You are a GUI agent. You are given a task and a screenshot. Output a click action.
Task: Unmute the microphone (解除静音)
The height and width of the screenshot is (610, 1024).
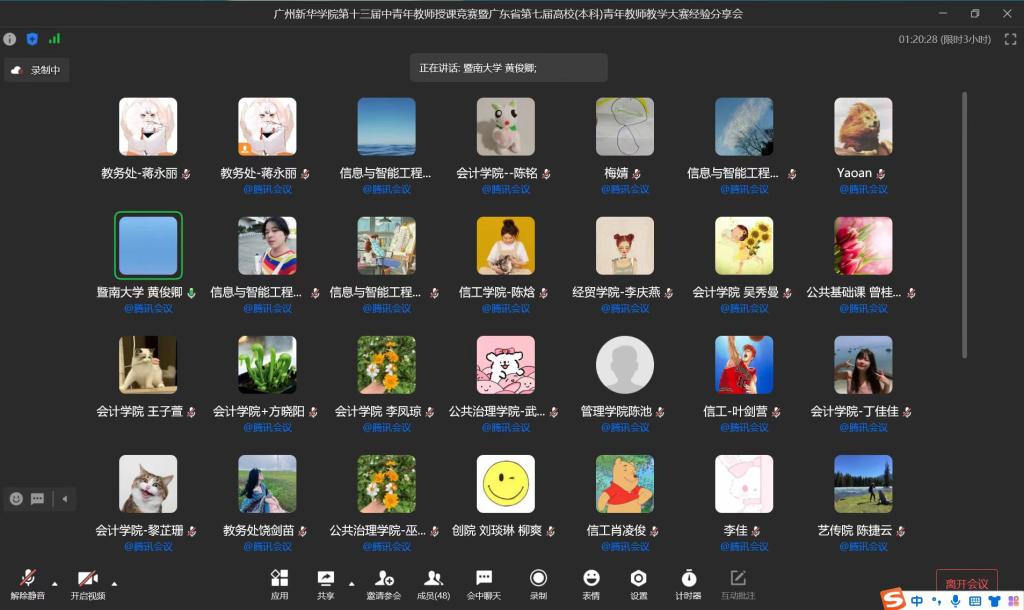27,582
